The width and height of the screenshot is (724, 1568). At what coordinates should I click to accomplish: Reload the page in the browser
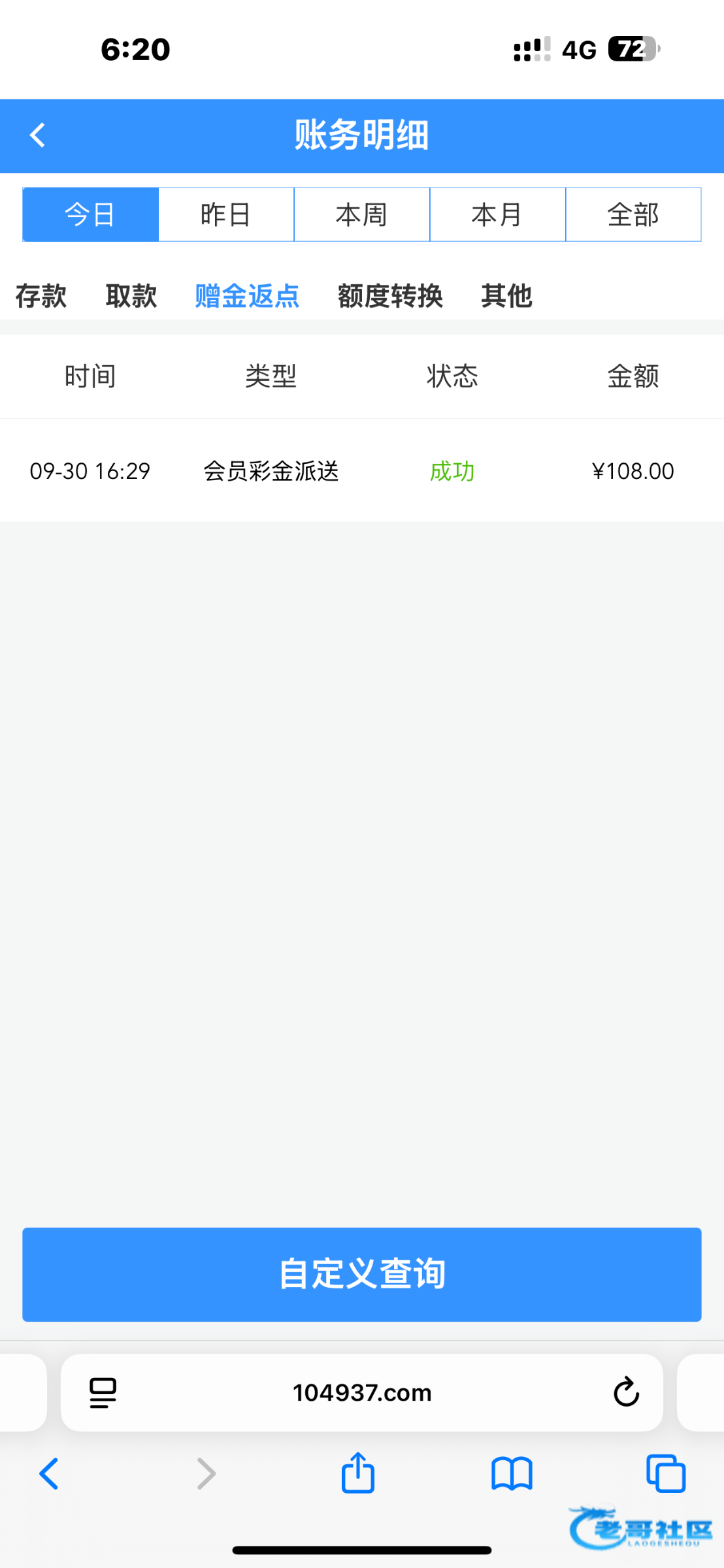(x=626, y=1392)
